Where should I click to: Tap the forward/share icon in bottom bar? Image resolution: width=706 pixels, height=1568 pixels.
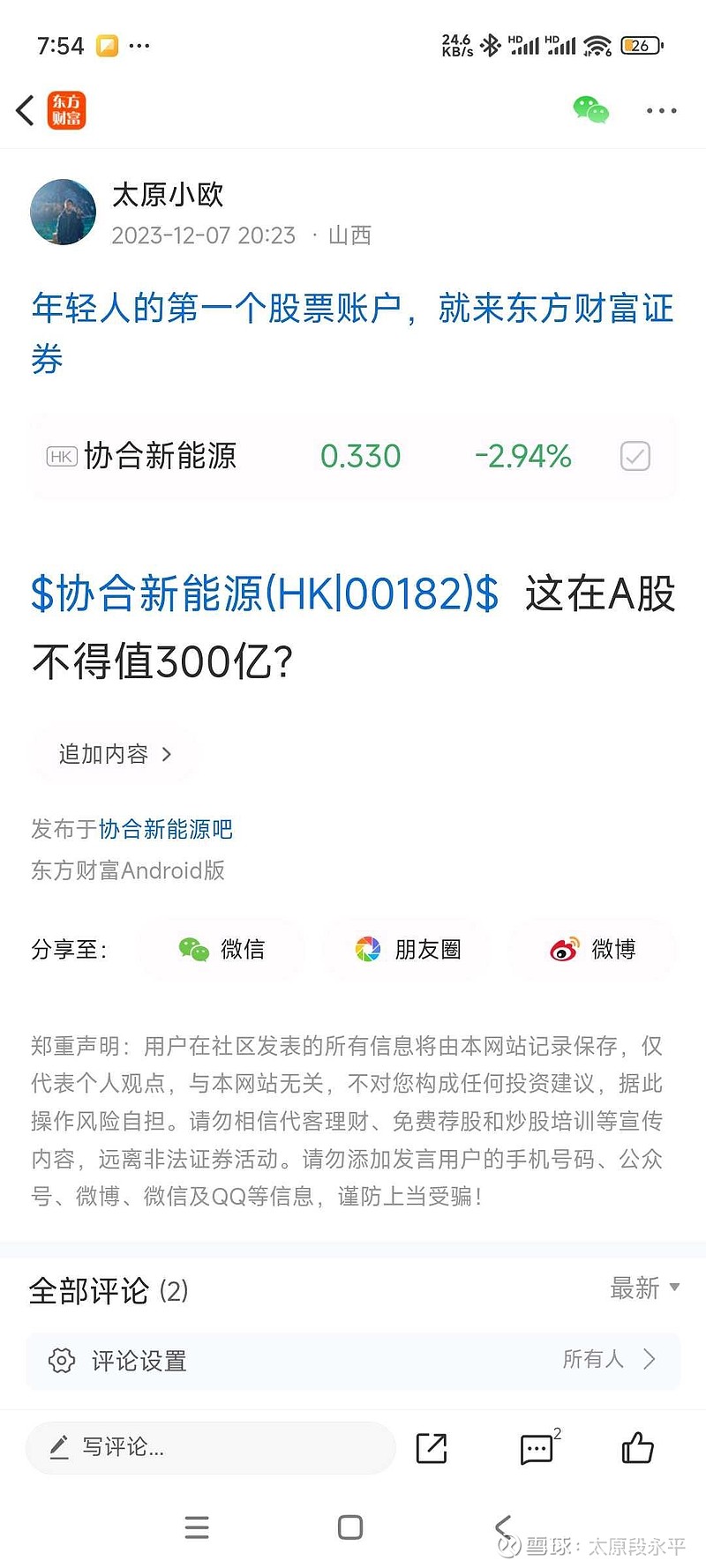click(431, 1447)
